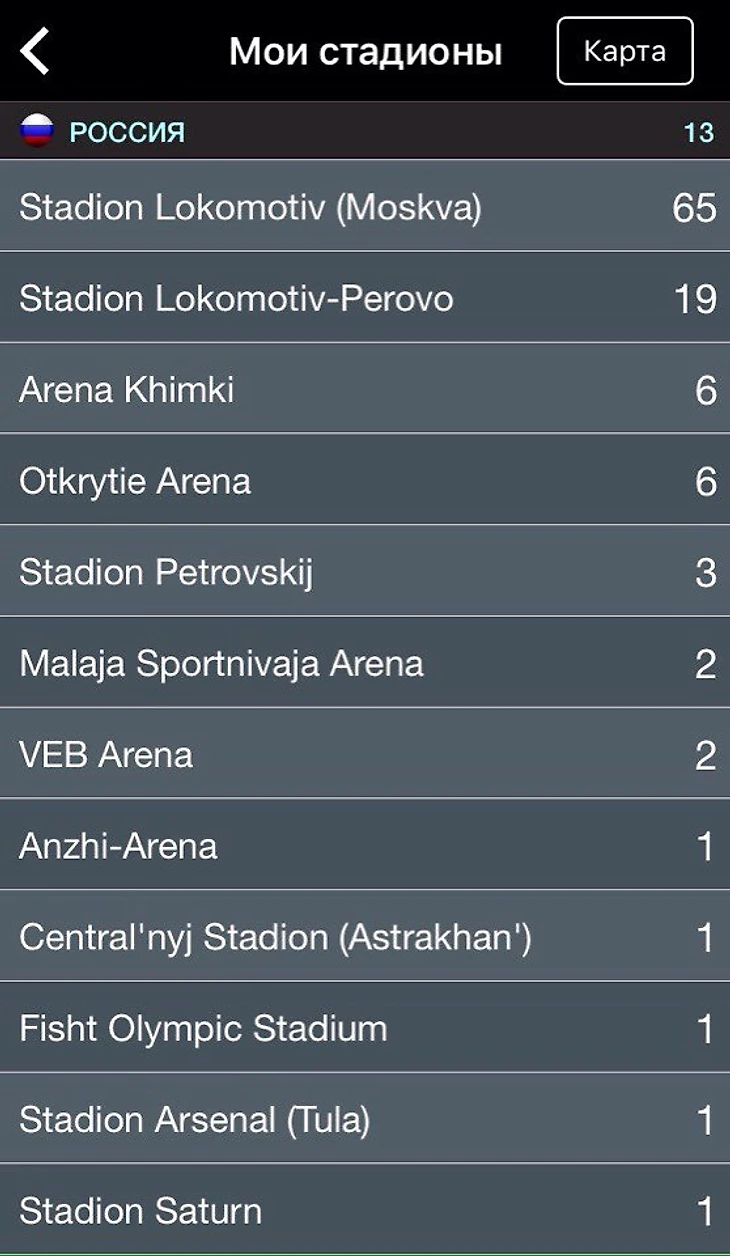
Task: Open Arena Khimki stadium details
Action: 365,390
